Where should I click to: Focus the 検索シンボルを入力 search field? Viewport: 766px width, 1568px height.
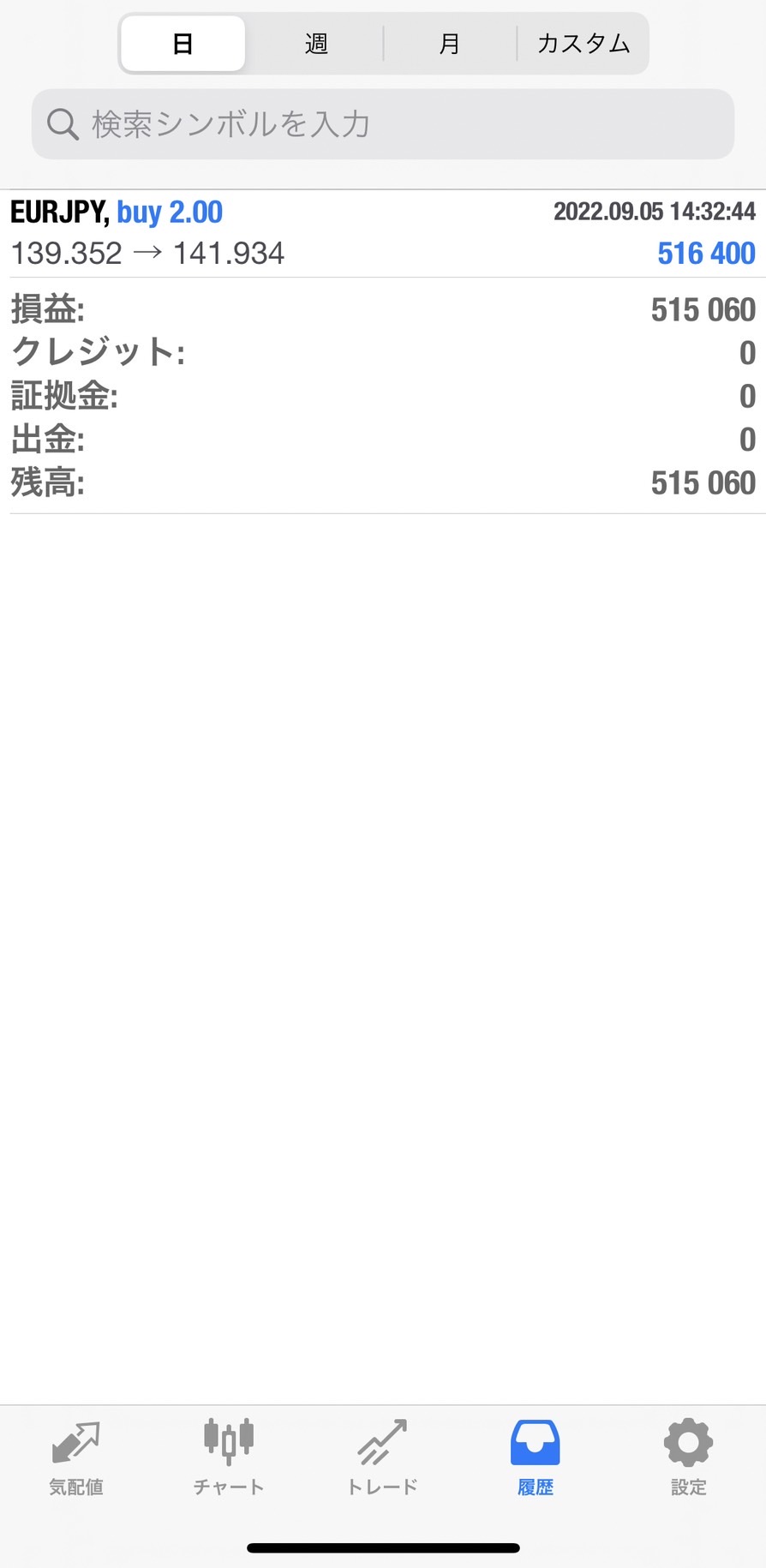[x=383, y=124]
